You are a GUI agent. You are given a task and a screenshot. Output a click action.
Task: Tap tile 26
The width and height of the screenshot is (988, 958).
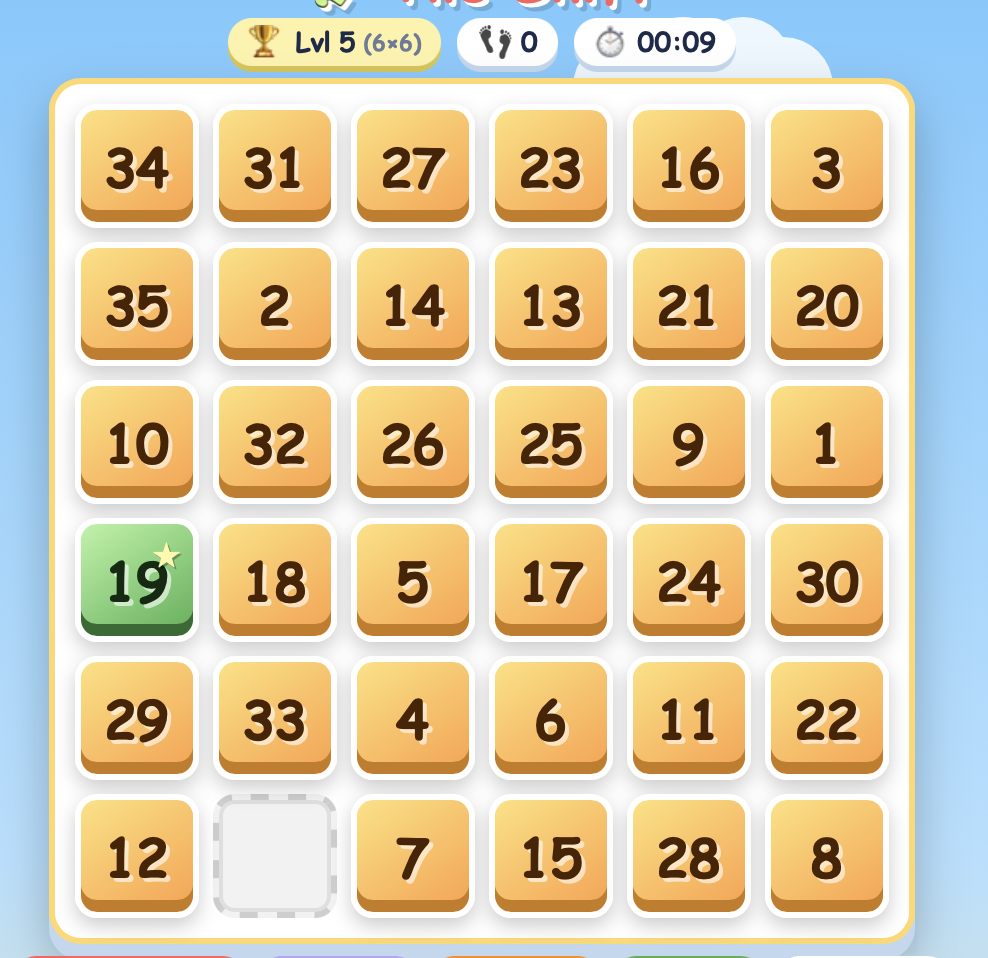point(413,441)
